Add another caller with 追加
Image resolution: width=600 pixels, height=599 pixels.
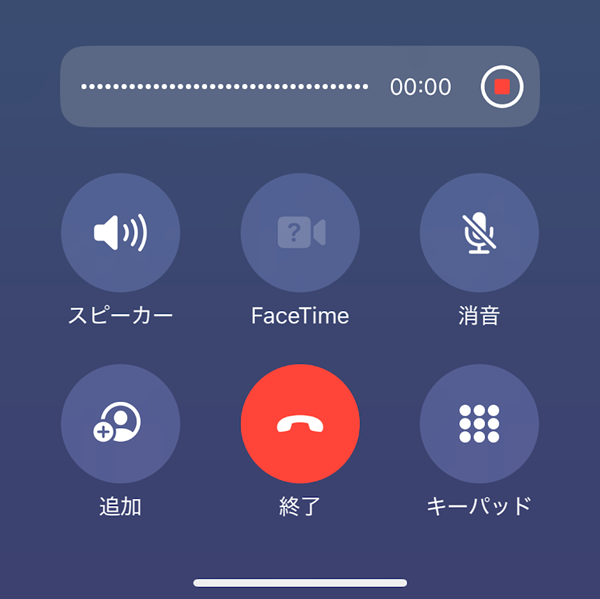[120, 423]
